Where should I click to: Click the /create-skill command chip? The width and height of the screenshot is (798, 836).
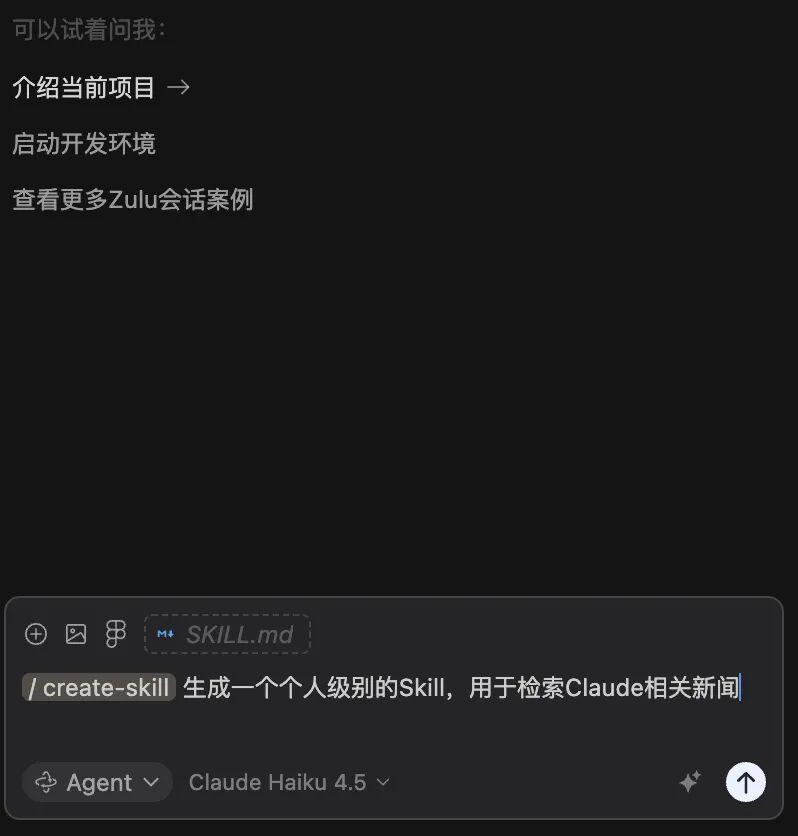(97, 687)
